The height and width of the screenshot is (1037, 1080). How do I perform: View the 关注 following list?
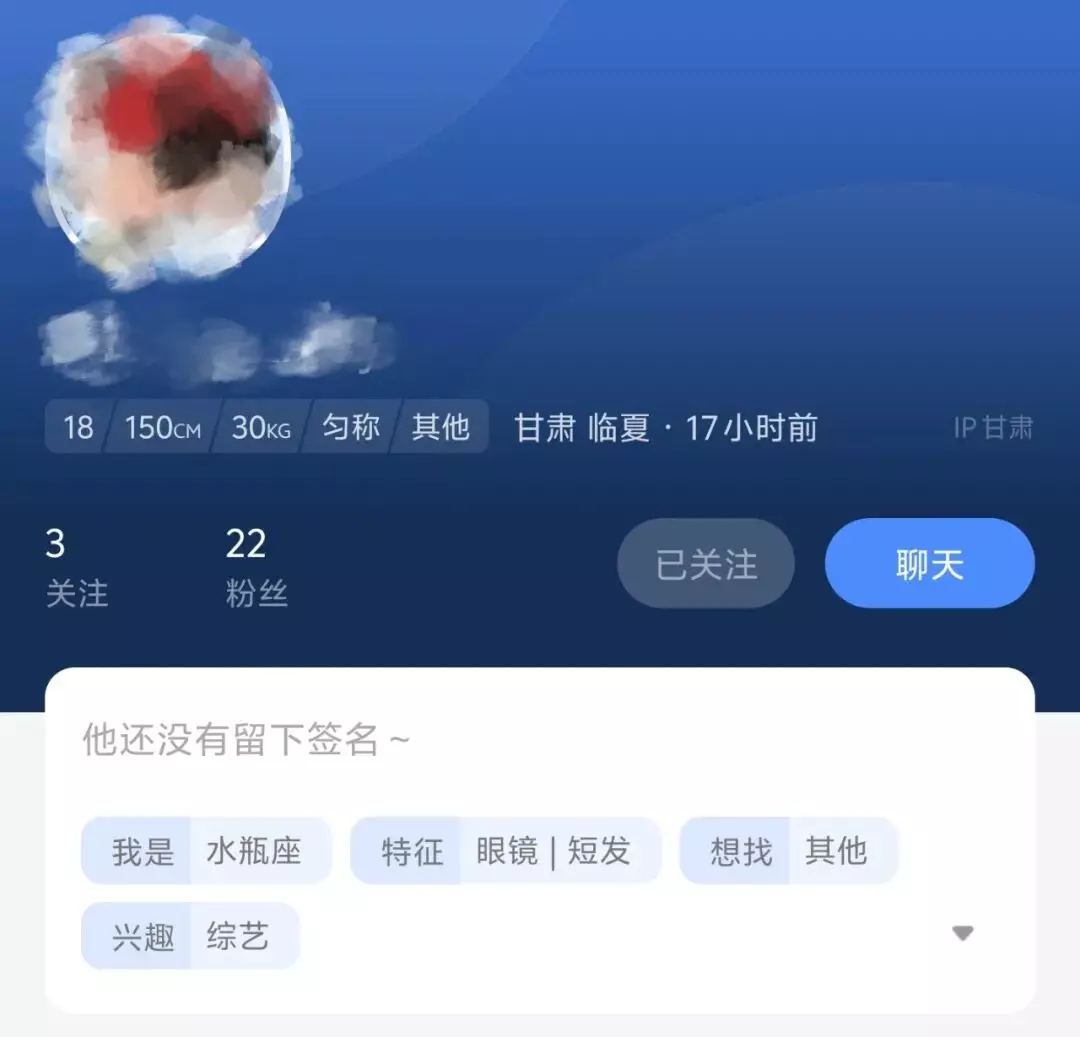point(76,568)
